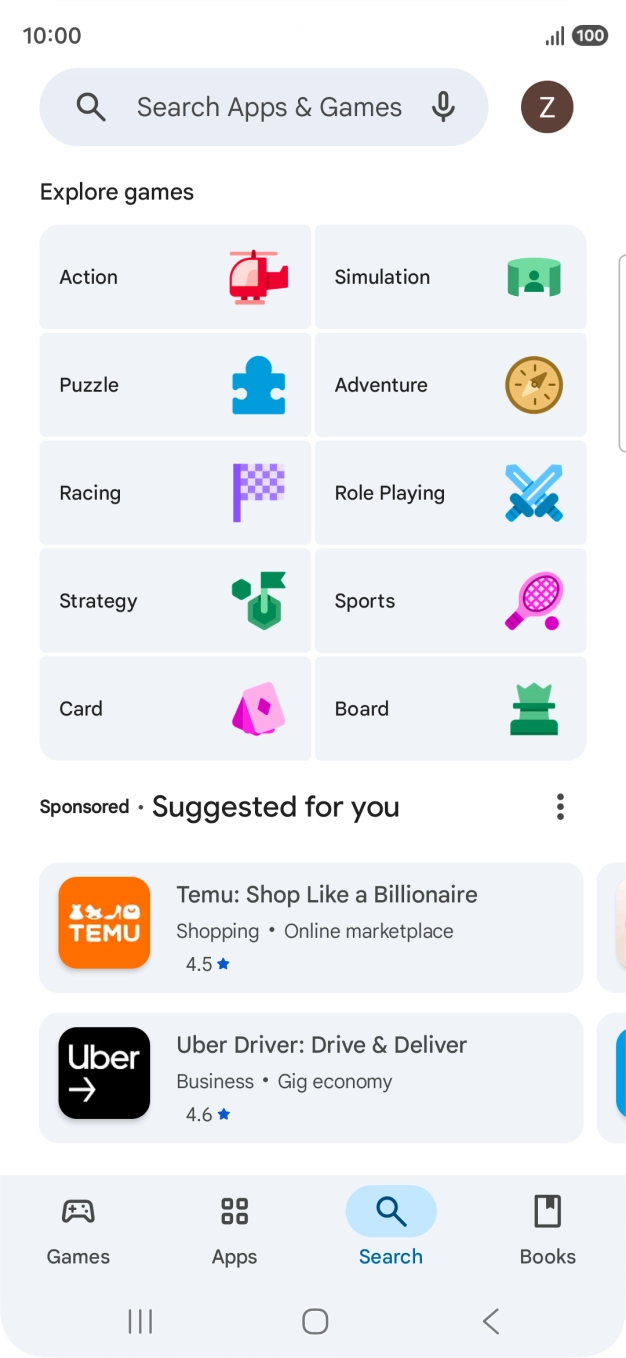Open Uber Driver: Drive & Deliver
Screen dimensions: 626x1358
pyautogui.click(x=311, y=1077)
